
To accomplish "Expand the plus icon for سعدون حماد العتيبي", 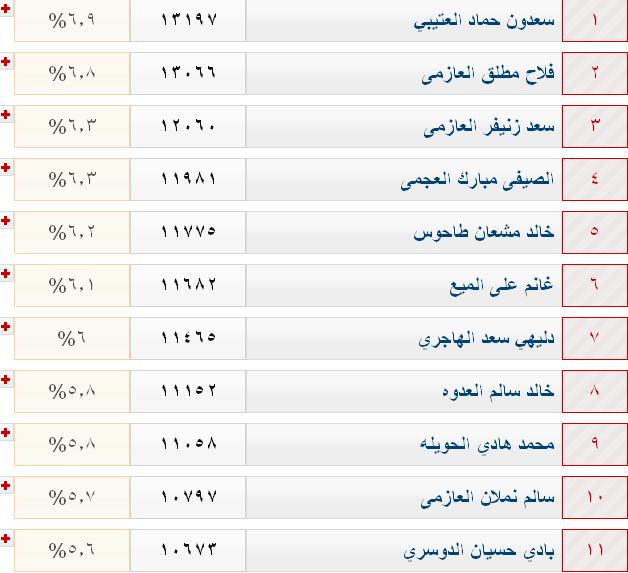I will (6, 9).
